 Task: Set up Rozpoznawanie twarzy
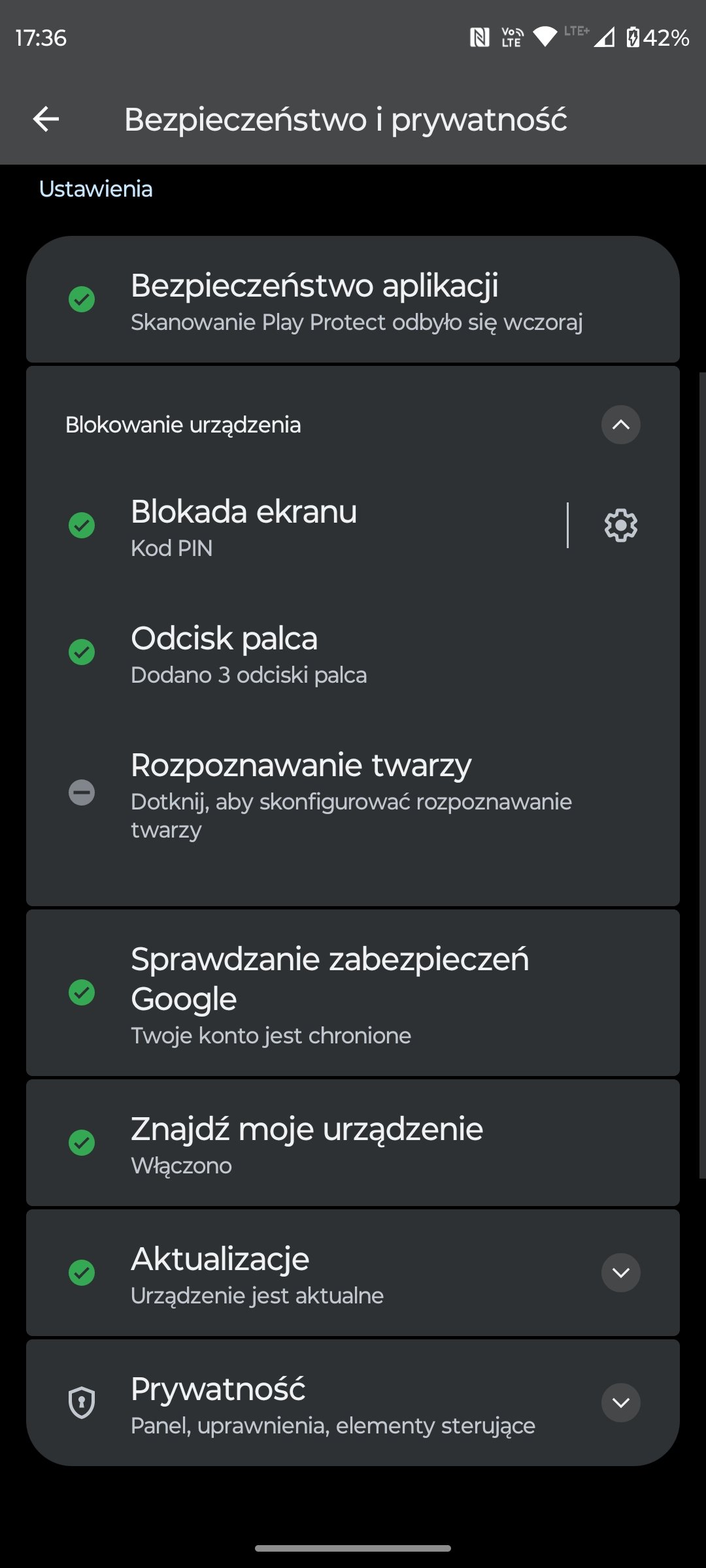[353, 795]
